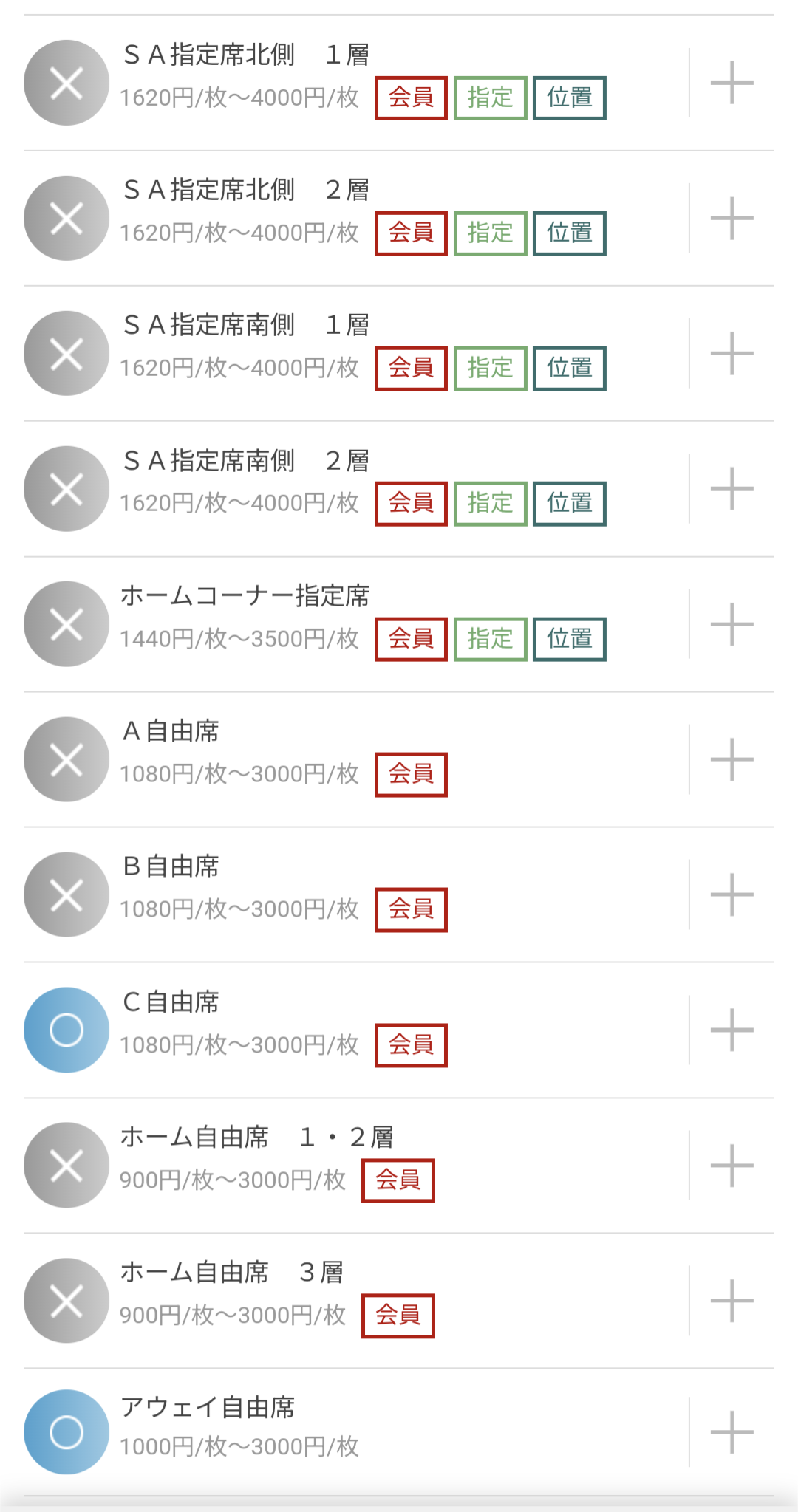This screenshot has width=798, height=1512.
Task: Expand the Ｂ自由席 plus icon
Action: [x=731, y=894]
